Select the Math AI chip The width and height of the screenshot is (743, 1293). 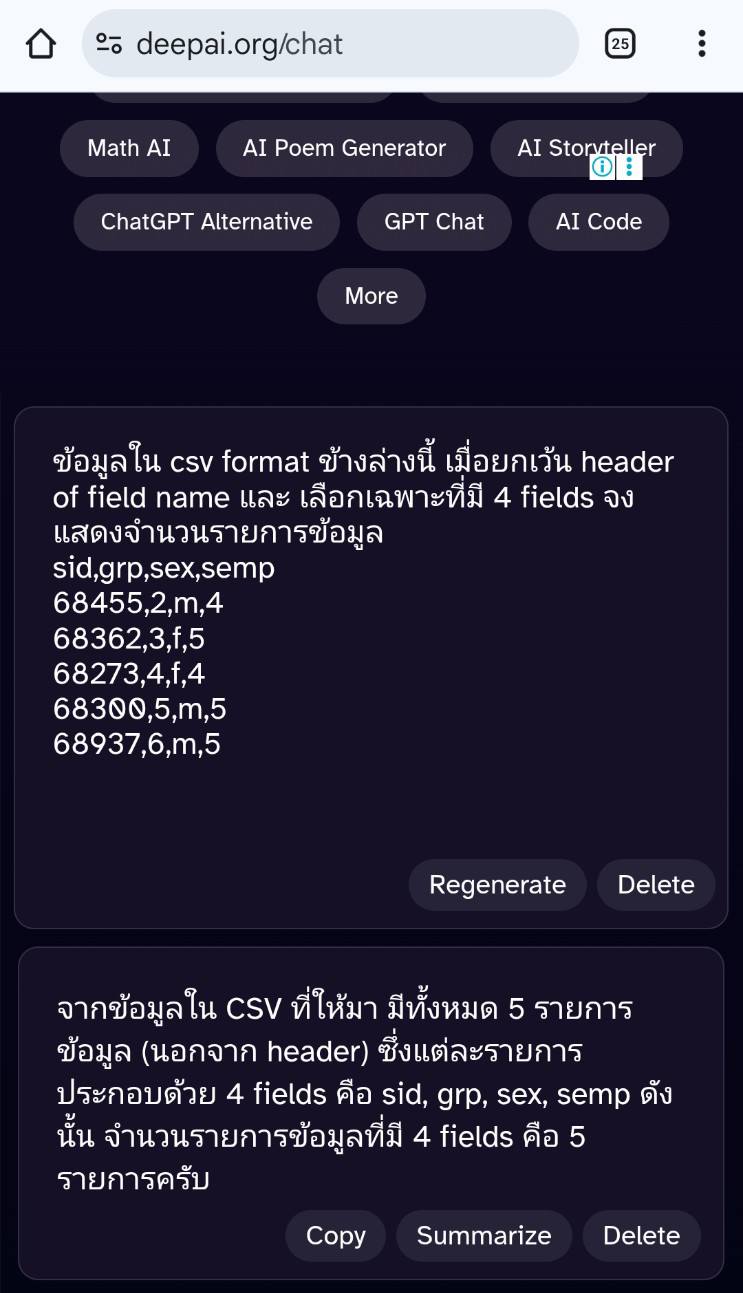pos(129,148)
